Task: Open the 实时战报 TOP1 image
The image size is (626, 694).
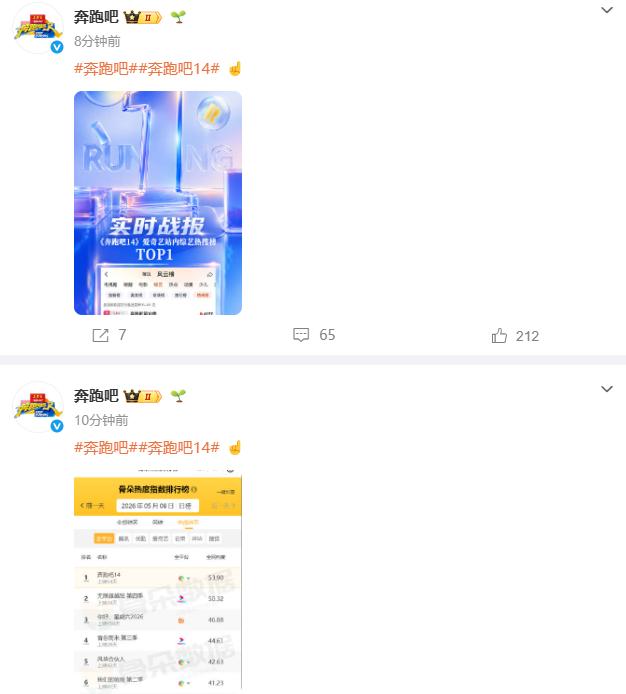Action: 158,203
